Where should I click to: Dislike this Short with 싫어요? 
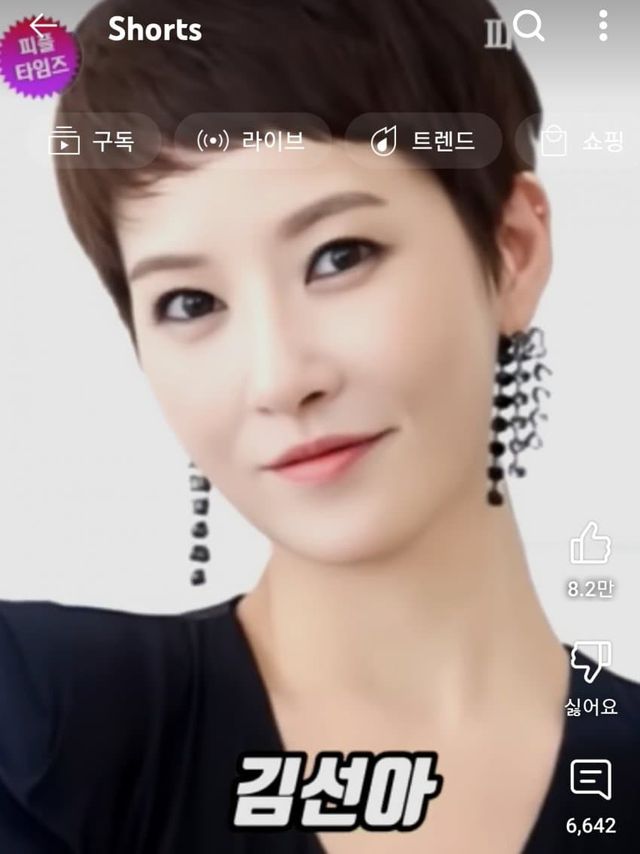590,662
